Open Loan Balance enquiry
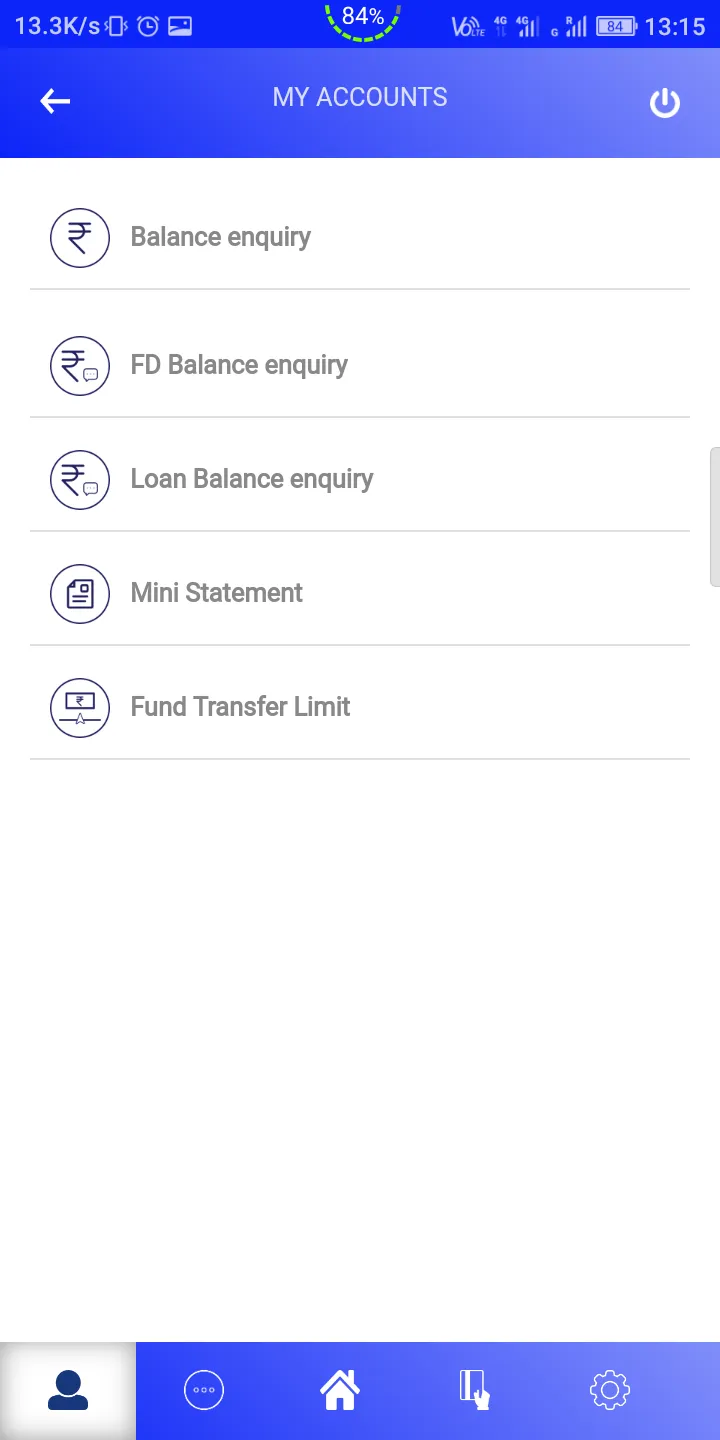The image size is (720, 1440). 252,480
